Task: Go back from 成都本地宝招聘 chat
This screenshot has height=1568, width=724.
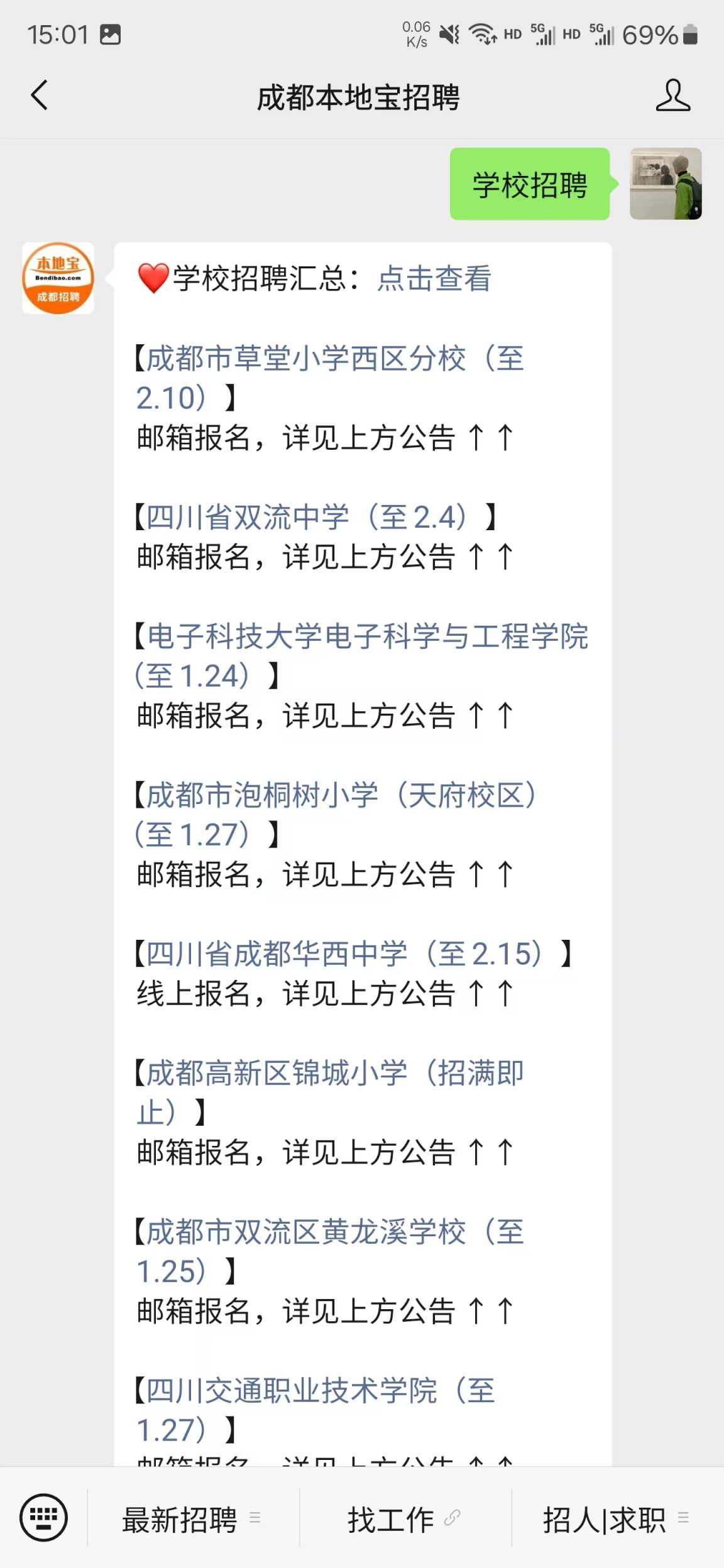Action: click(x=39, y=96)
